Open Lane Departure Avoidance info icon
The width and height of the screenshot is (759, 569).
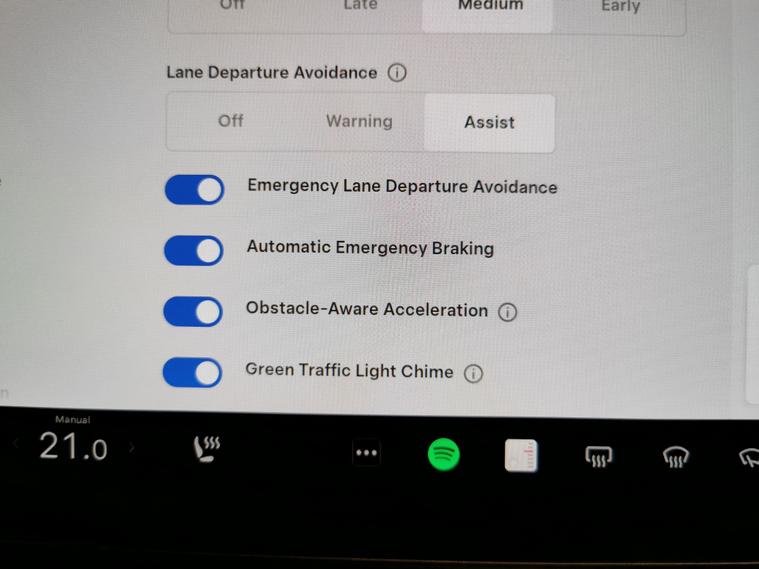click(x=397, y=73)
